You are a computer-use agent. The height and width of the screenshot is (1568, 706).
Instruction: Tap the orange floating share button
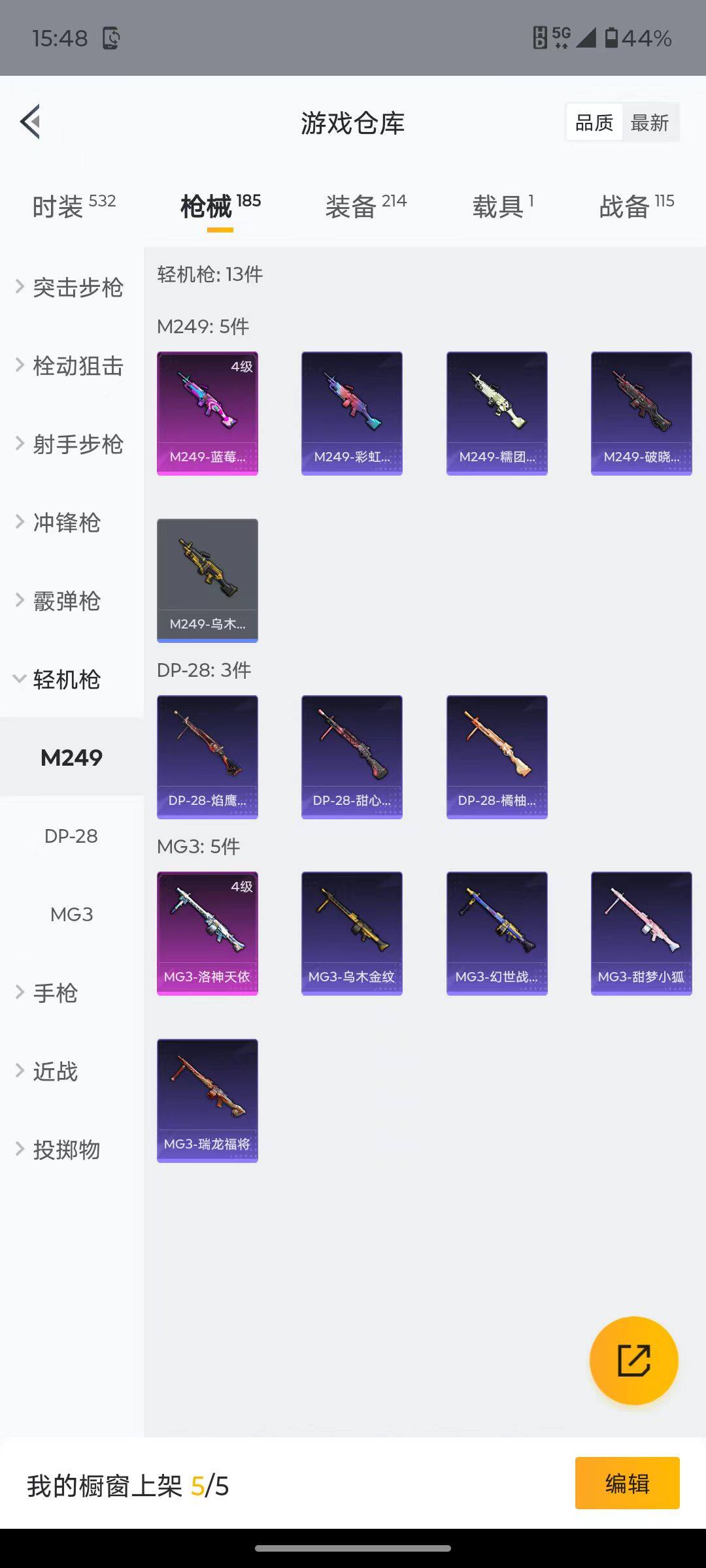[633, 1361]
